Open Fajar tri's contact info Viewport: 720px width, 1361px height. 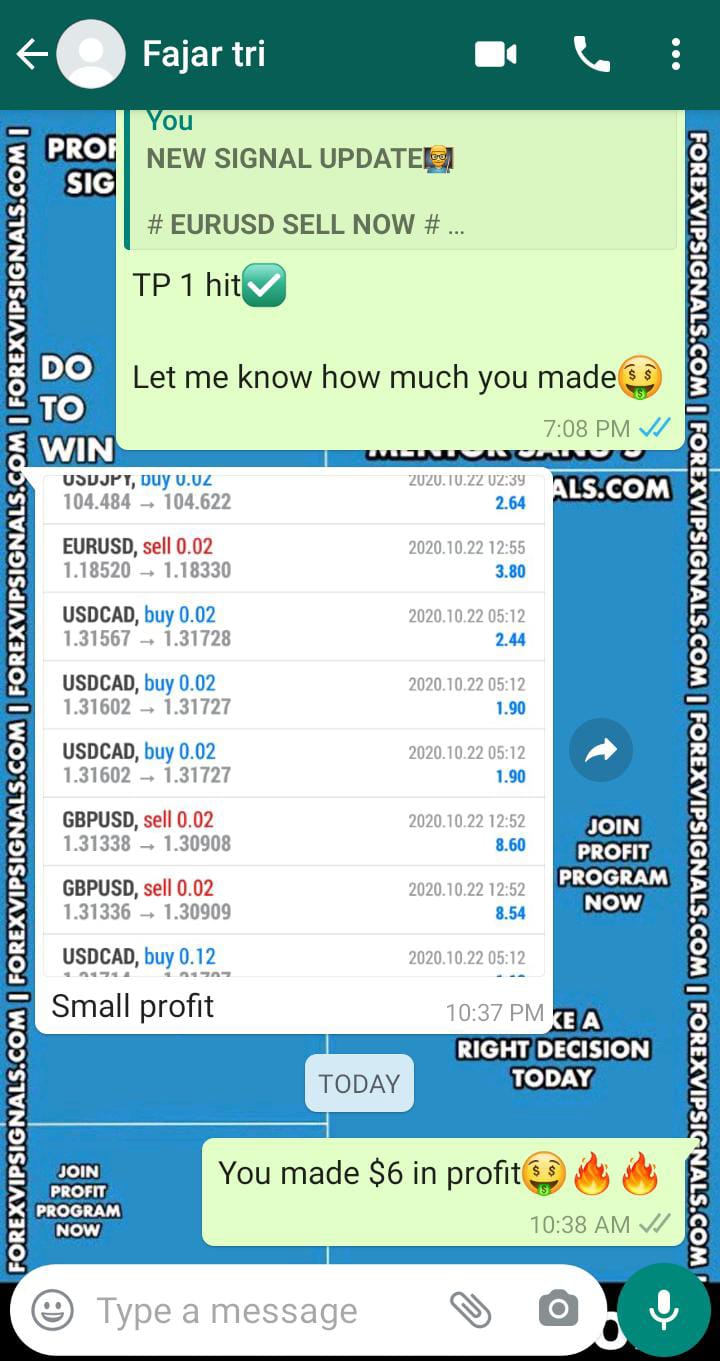coord(204,54)
